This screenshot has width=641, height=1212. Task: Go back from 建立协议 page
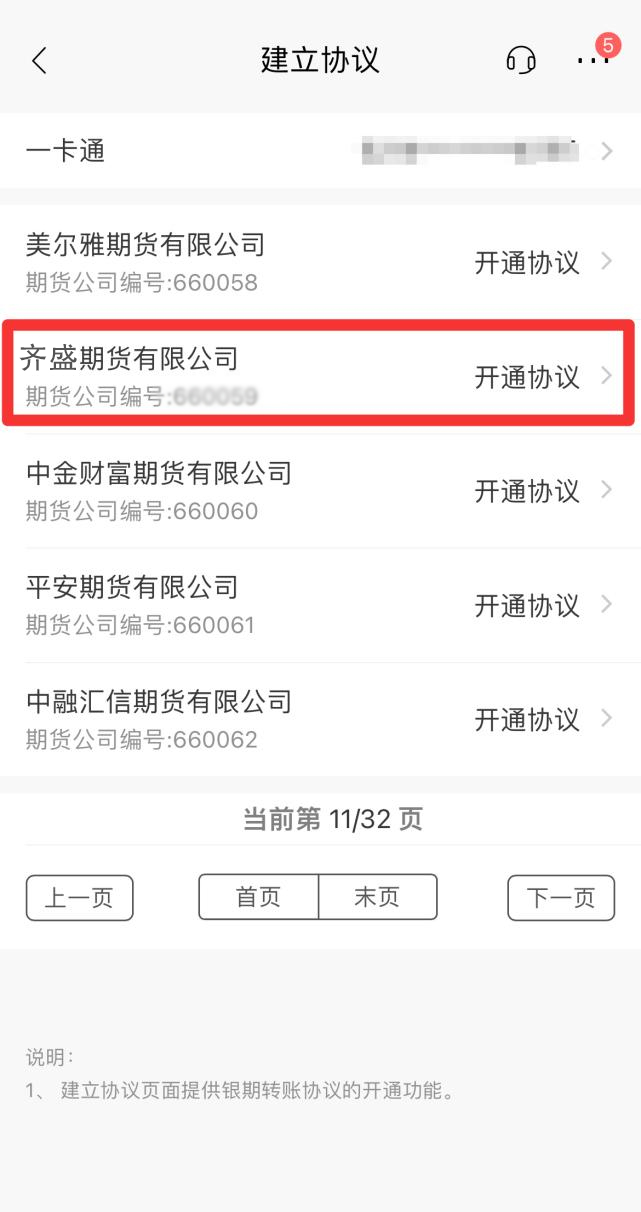pyautogui.click(x=39, y=60)
